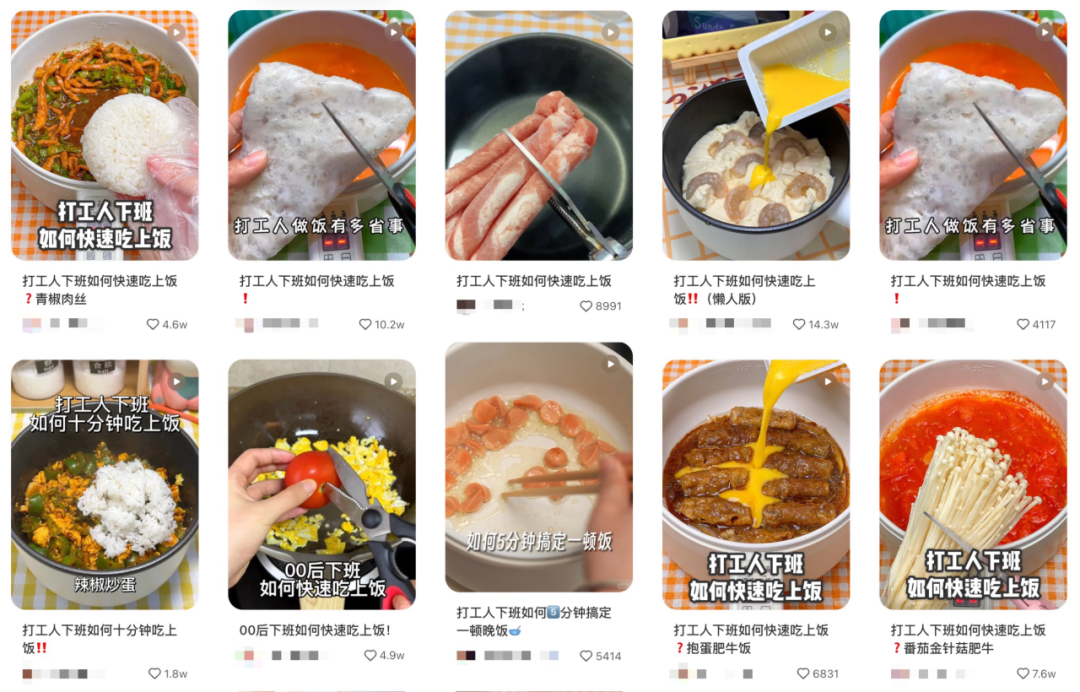
Task: Open the 抱蛋肥牛饭 video post
Action: [x=755, y=484]
